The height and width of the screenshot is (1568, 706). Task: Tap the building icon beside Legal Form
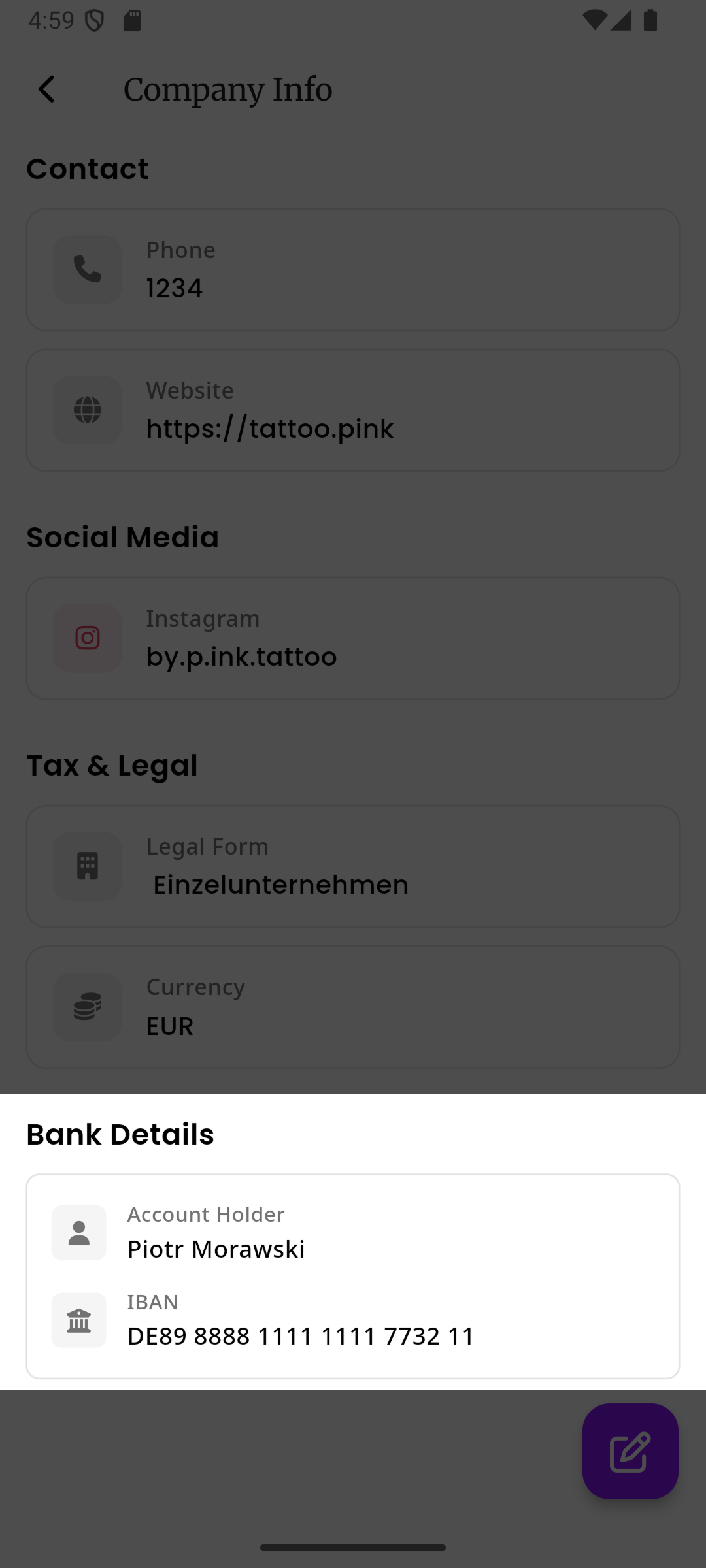click(87, 866)
